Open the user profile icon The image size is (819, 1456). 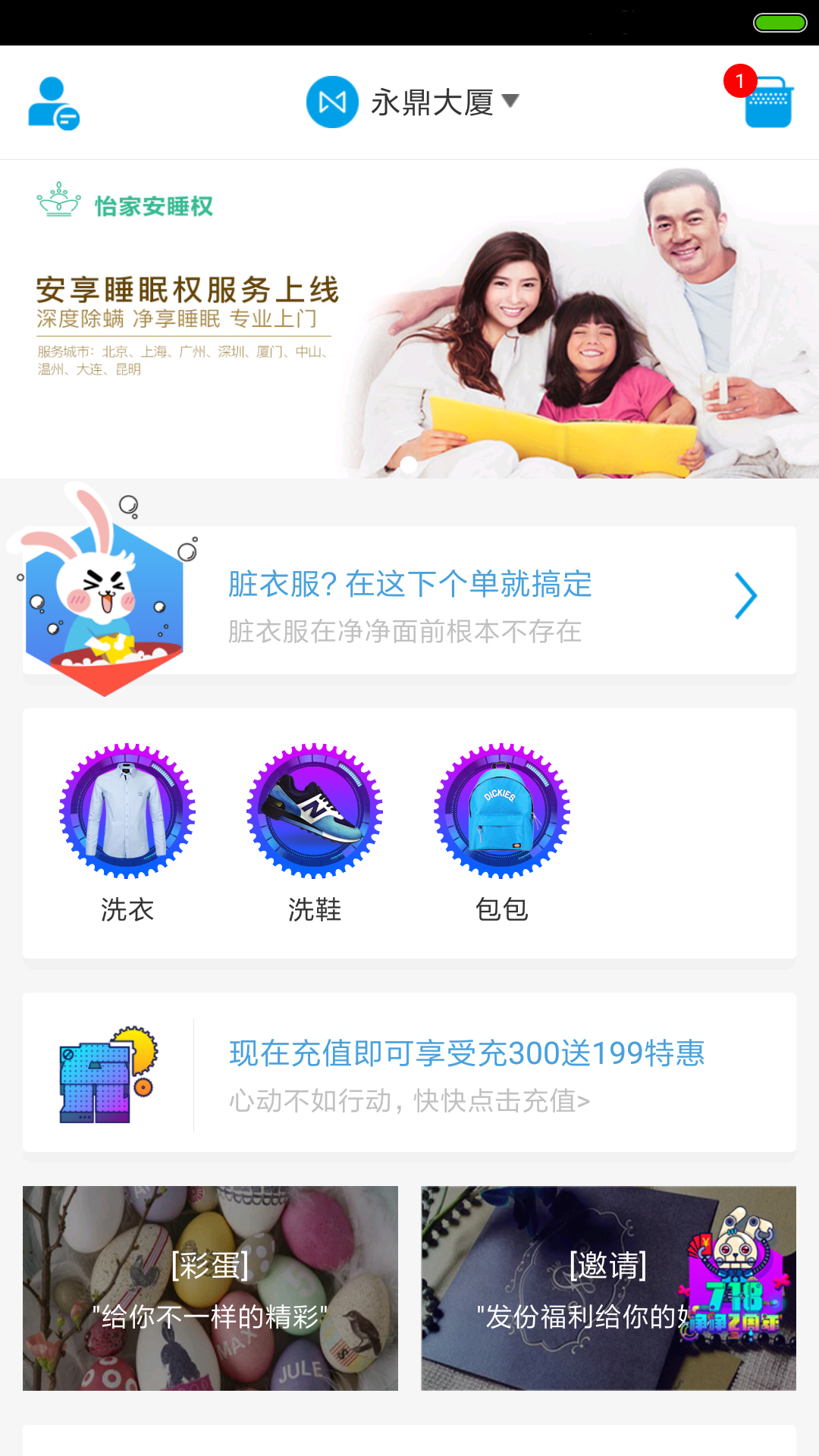[x=53, y=103]
